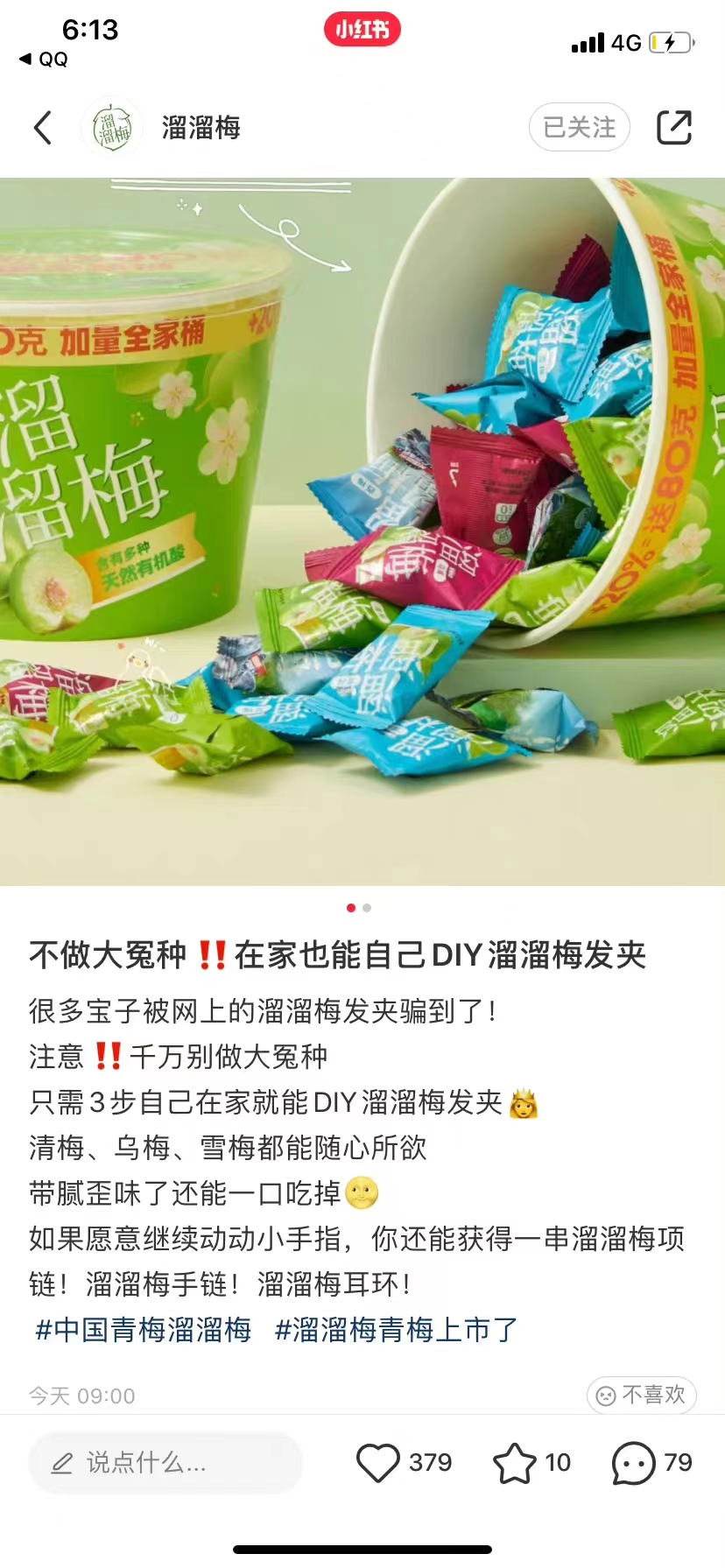Viewport: 725px width, 1568px height.
Task: Open the 溜溜梅 product photo
Action: [x=362, y=531]
